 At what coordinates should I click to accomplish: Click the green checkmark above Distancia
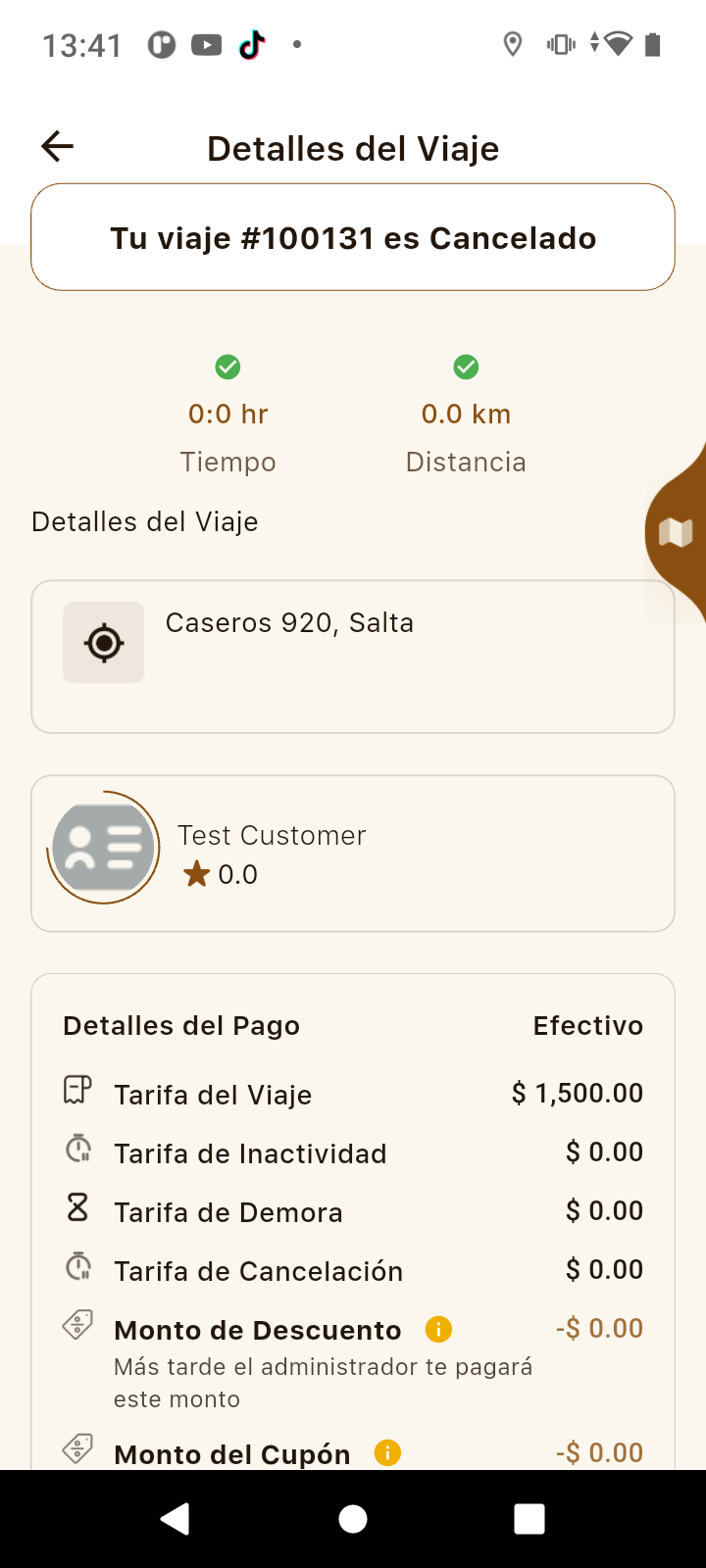(x=466, y=367)
